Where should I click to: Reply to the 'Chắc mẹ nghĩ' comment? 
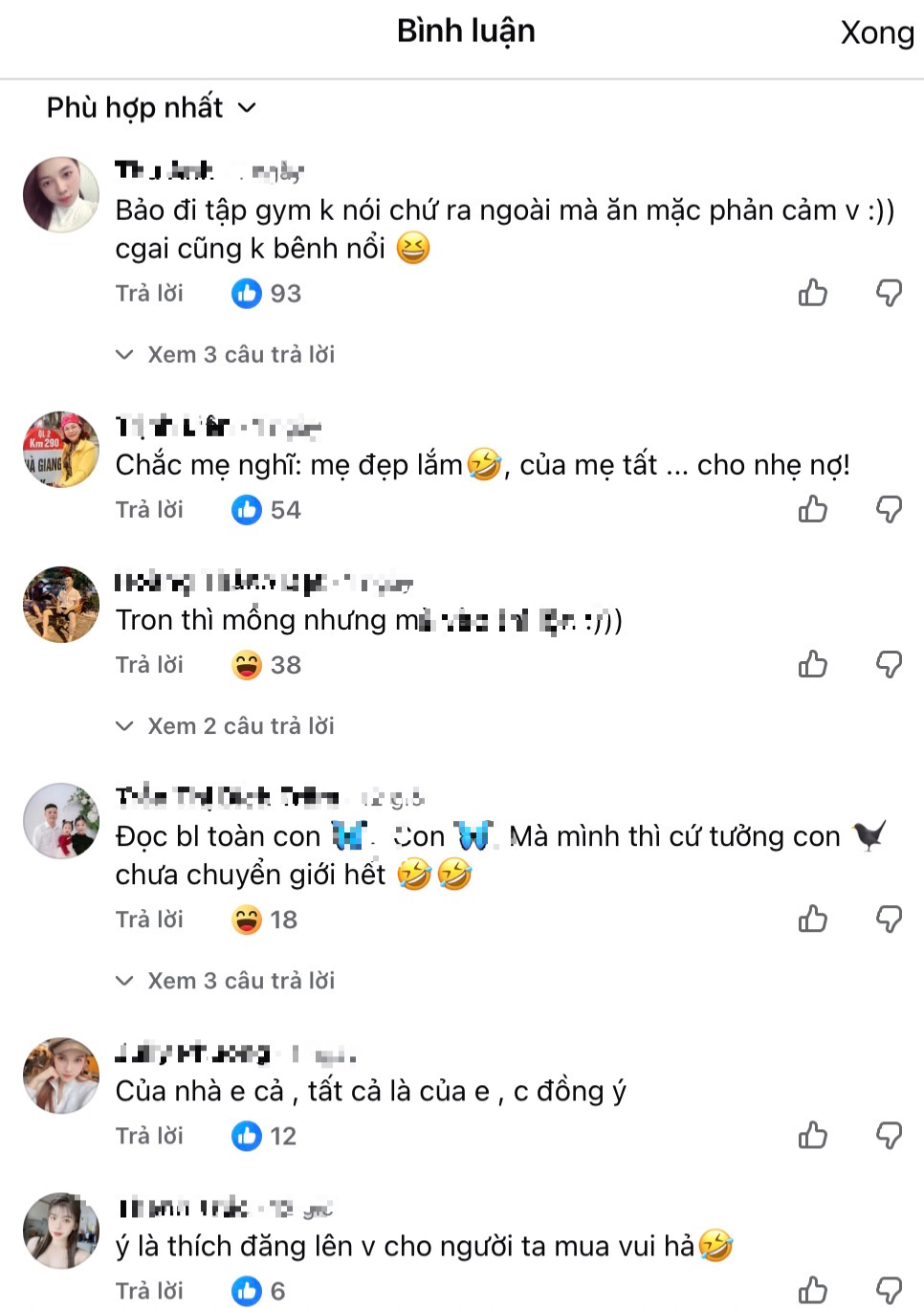[x=149, y=509]
